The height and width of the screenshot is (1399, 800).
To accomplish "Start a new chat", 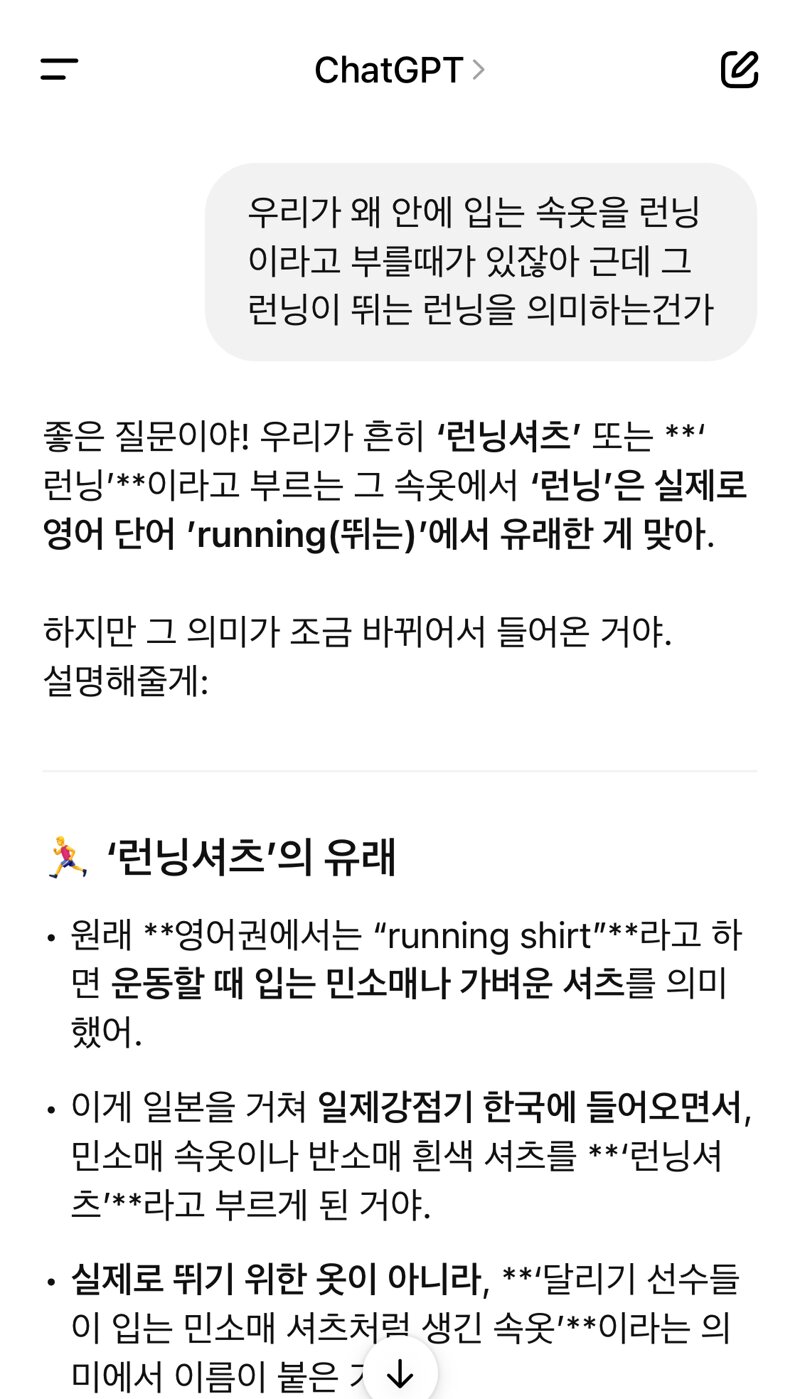I will (x=740, y=69).
